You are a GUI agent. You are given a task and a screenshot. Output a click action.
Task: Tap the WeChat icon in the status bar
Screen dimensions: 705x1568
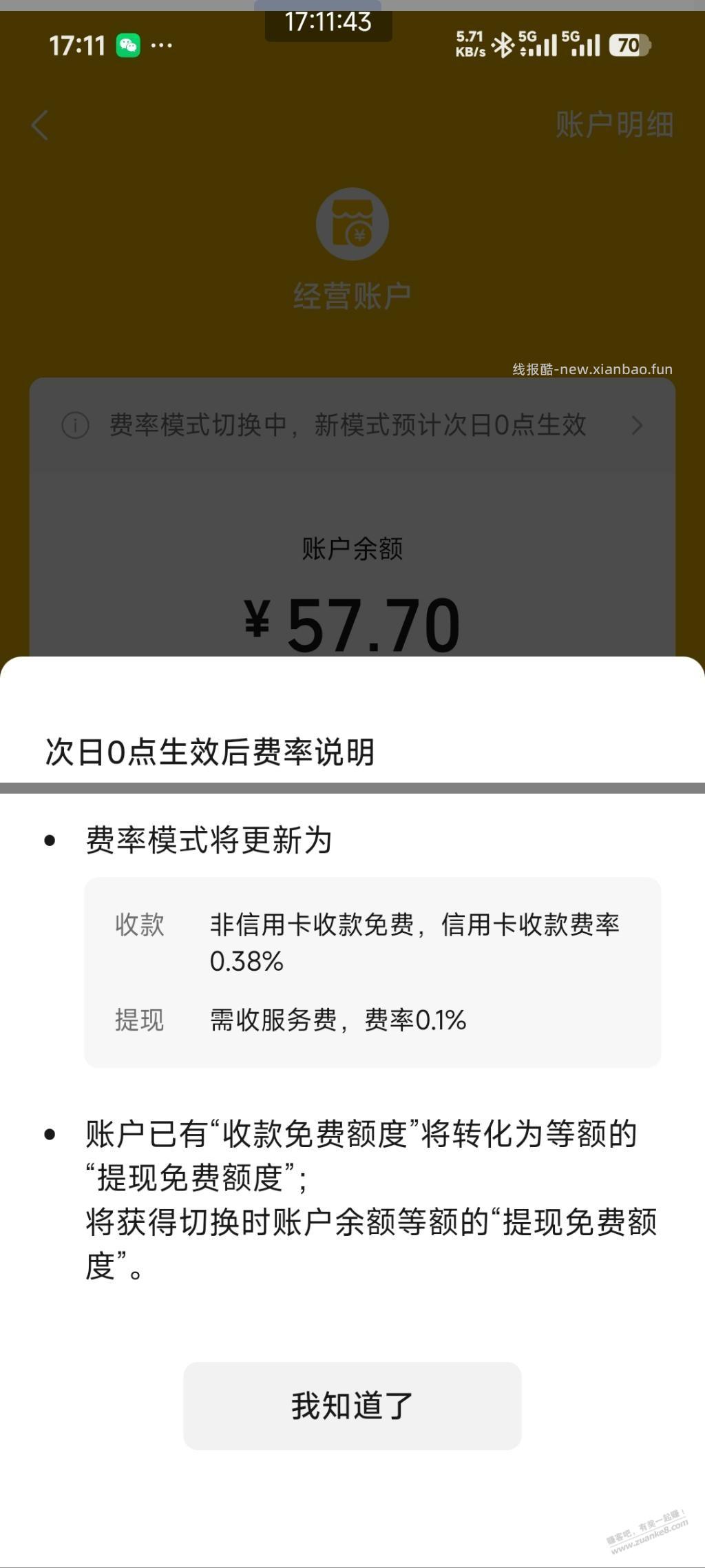point(128,45)
